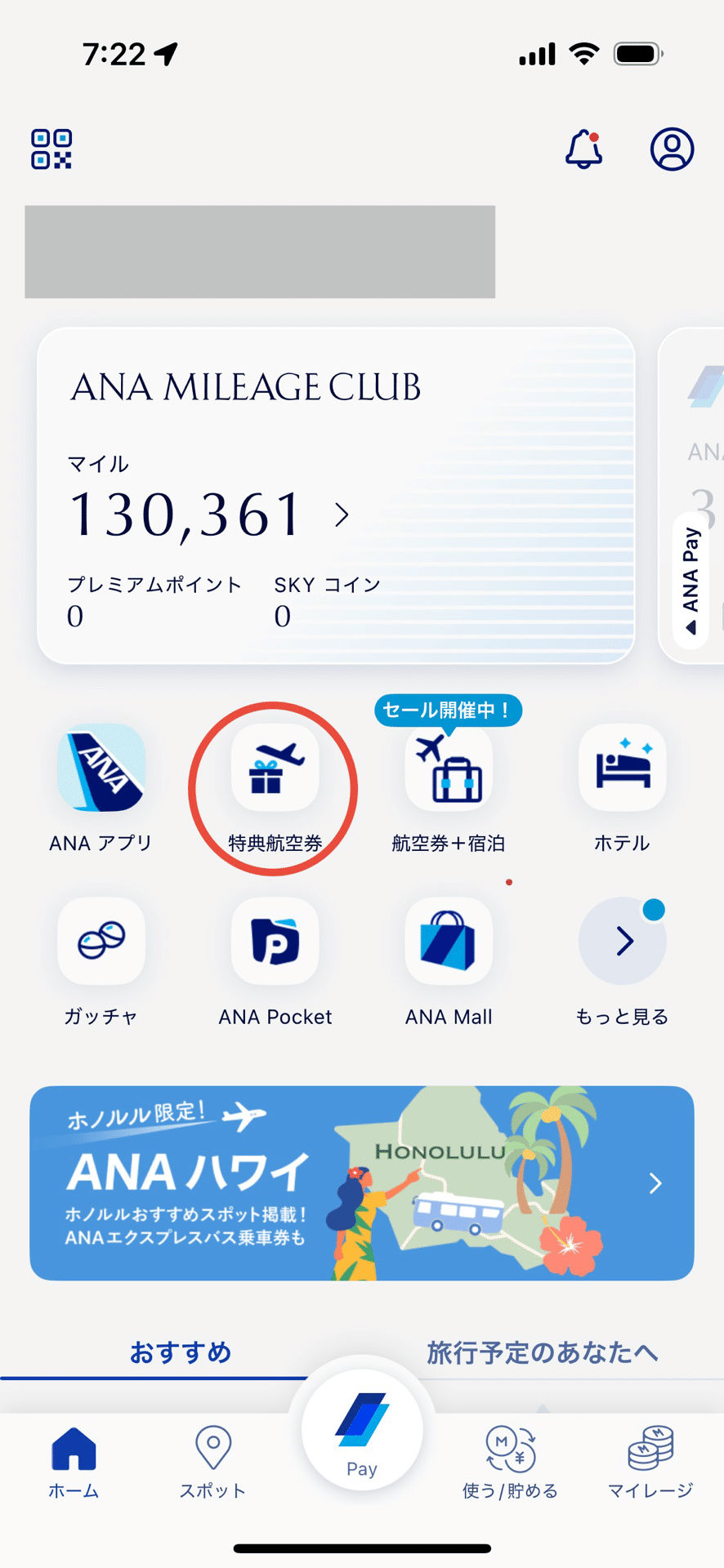Launch the ガッチャ gacha feature

click(x=100, y=941)
